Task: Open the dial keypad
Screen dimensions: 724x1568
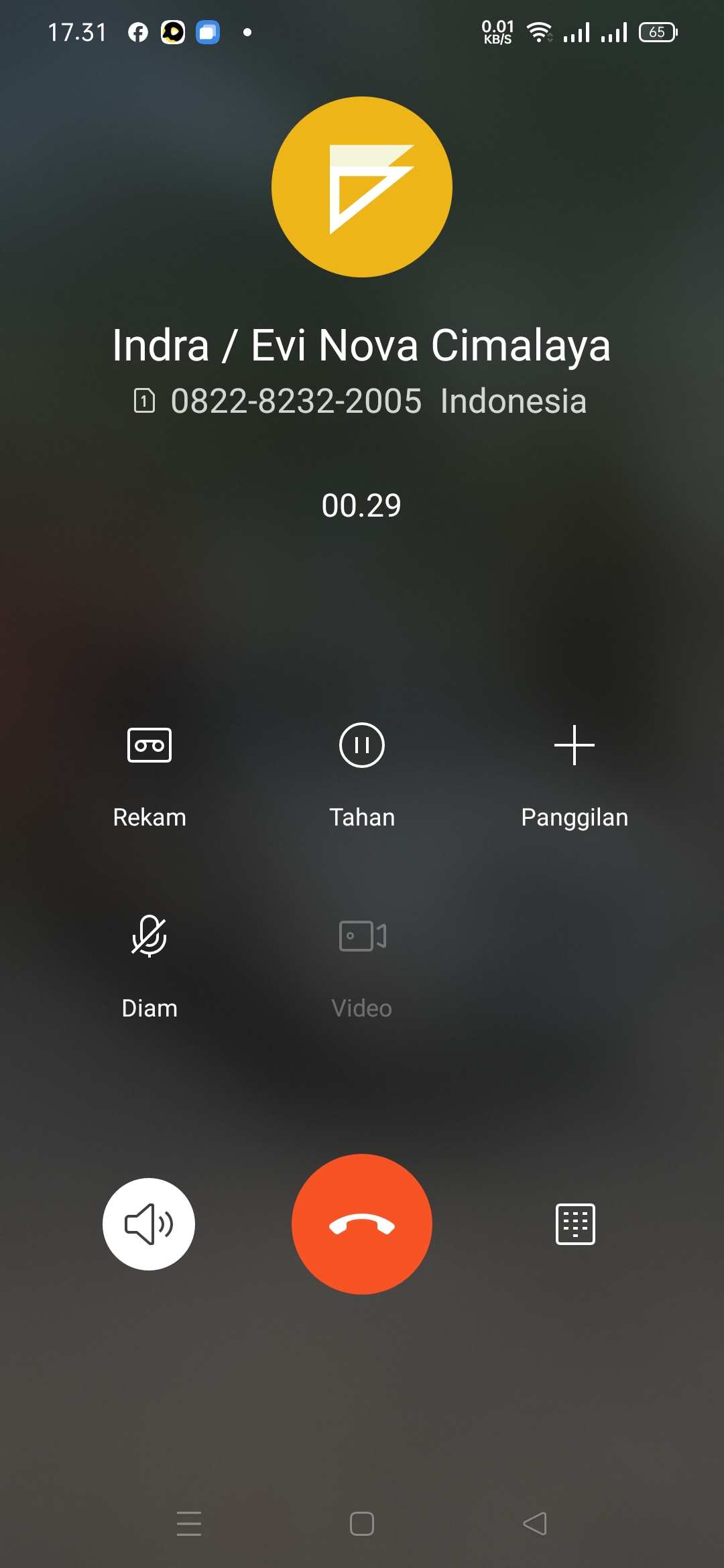Action: (575, 1224)
